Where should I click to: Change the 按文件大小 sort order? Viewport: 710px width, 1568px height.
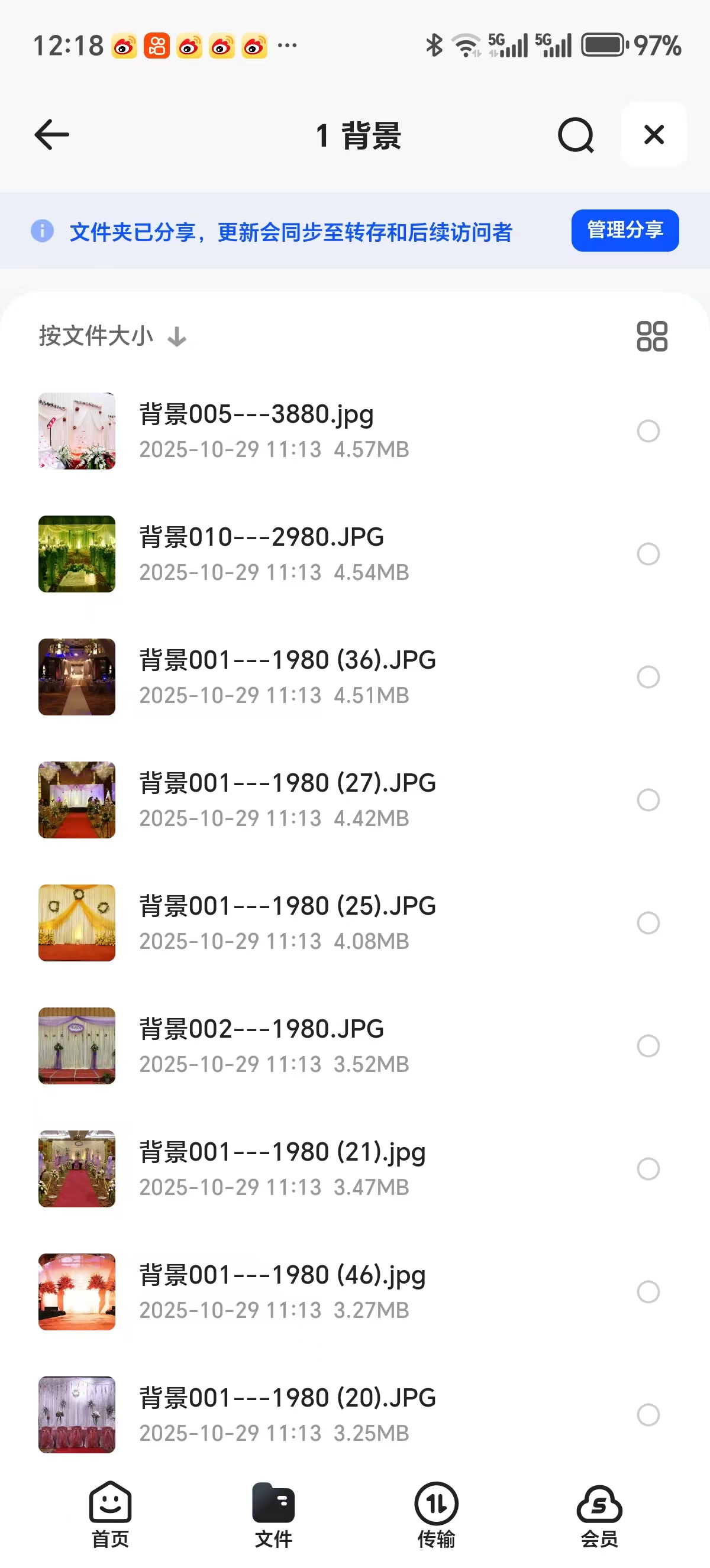(112, 336)
